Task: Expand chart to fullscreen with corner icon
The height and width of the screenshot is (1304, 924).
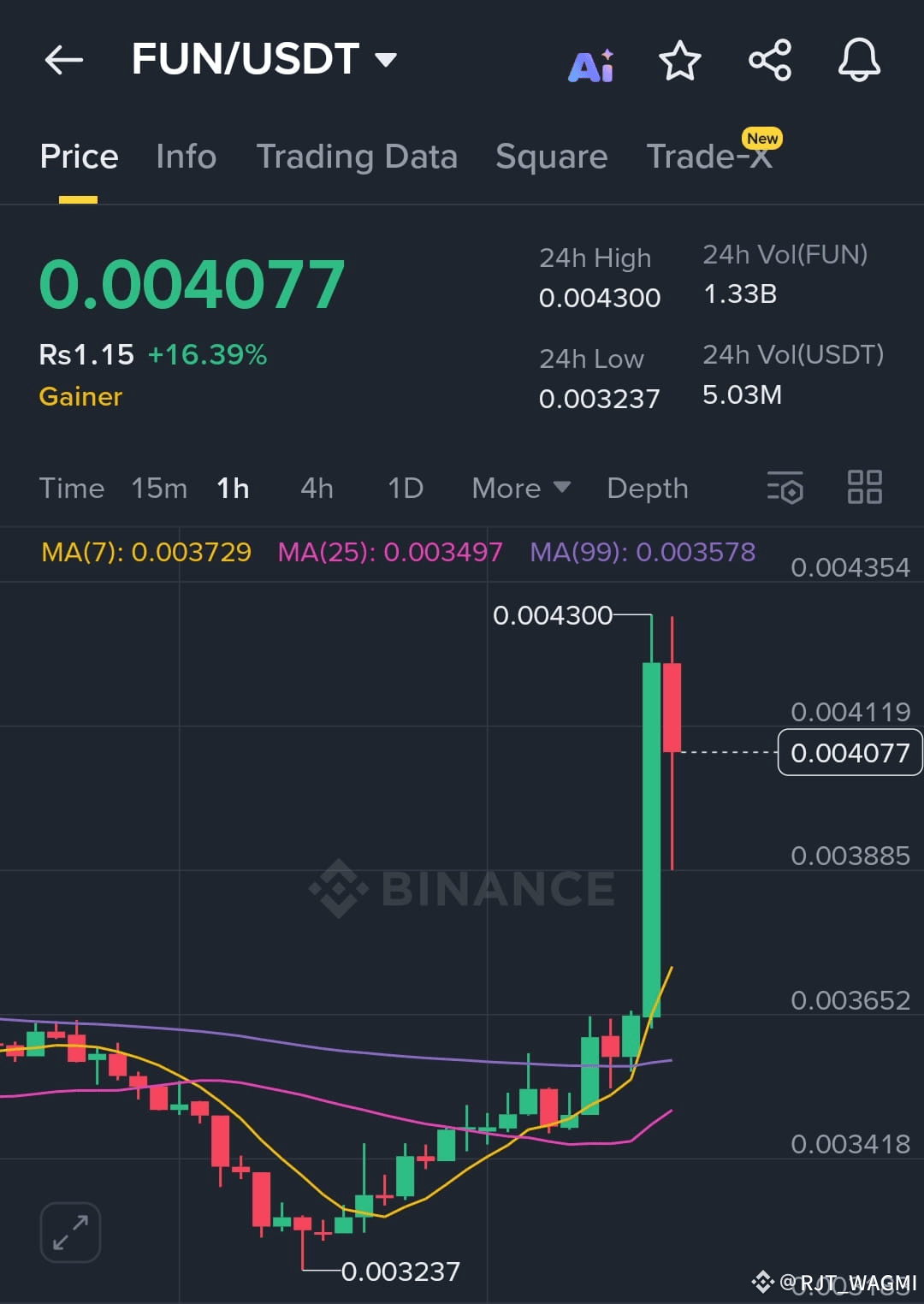Action: click(70, 1230)
